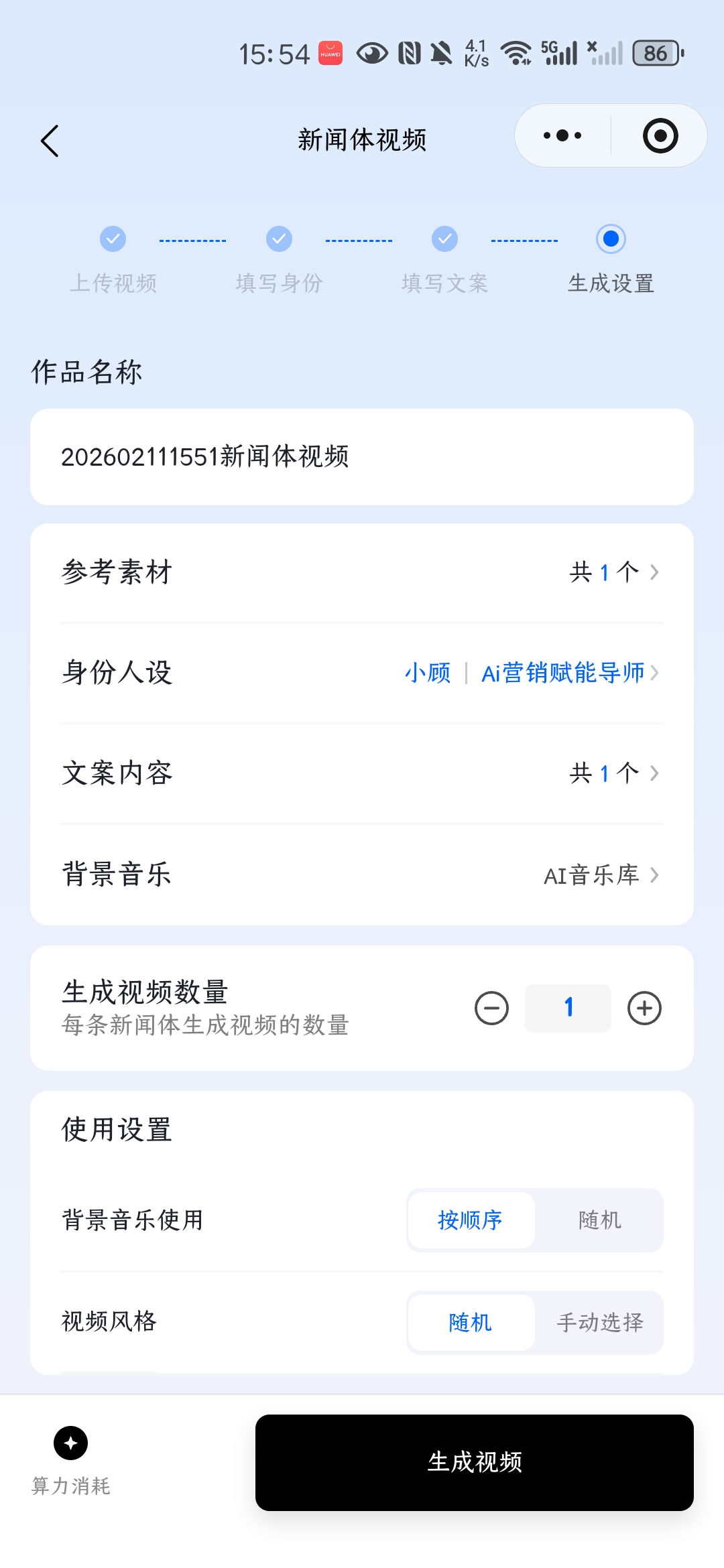Open the 文案内容 row

(x=362, y=773)
